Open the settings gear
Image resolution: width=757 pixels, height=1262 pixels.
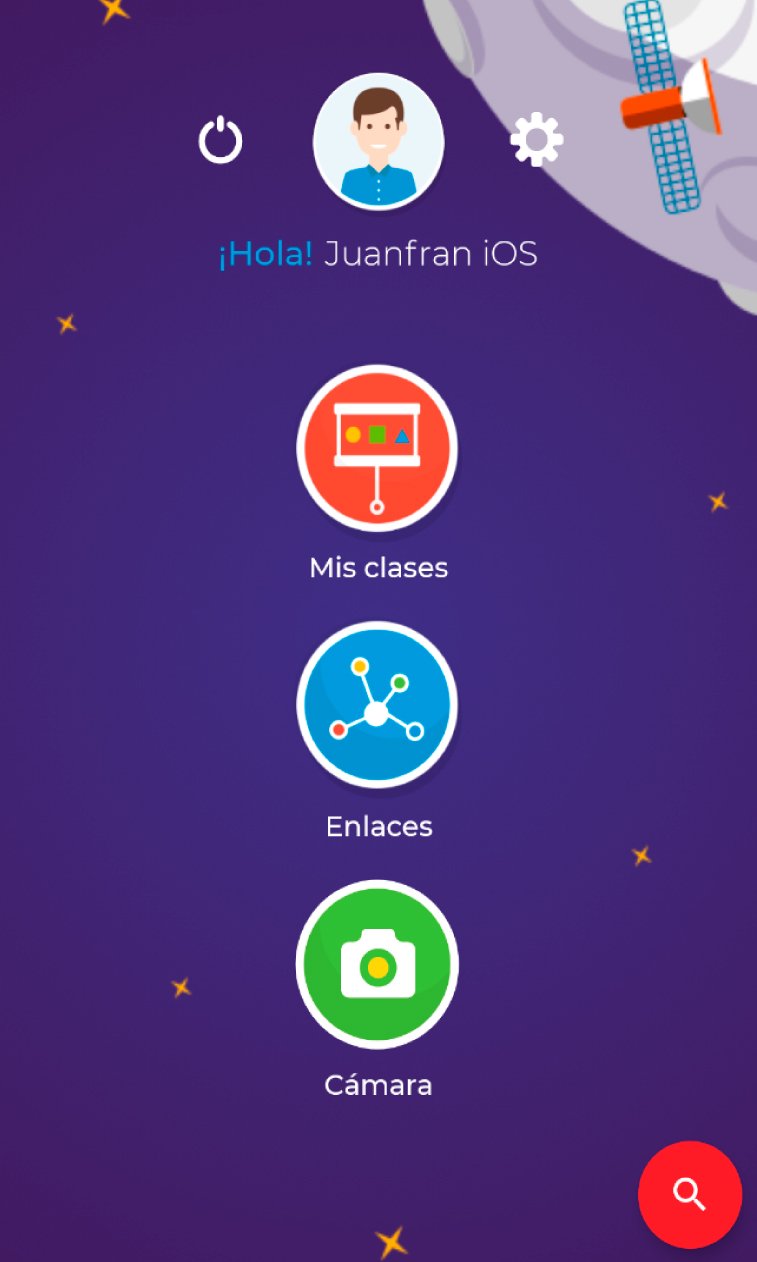537,140
